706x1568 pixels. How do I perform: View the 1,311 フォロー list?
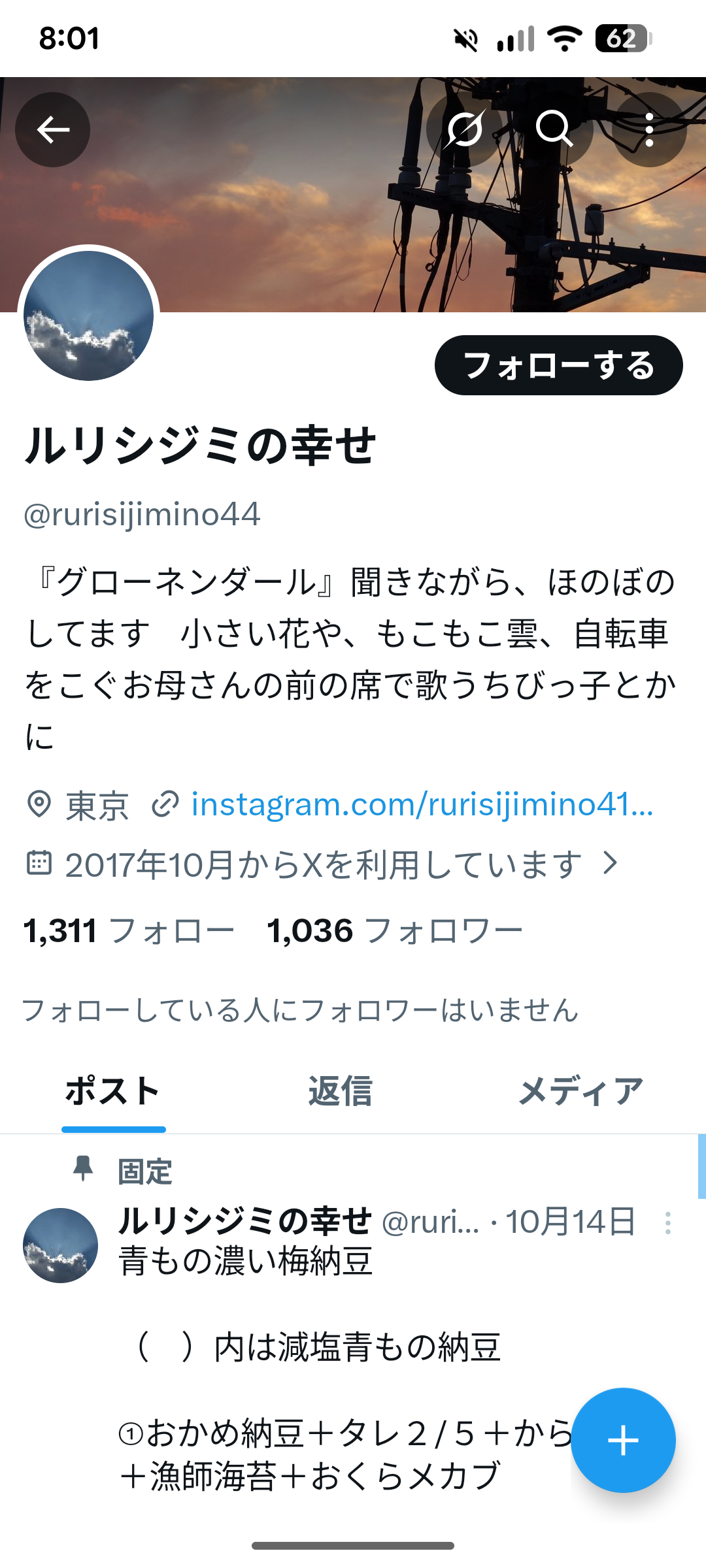pyautogui.click(x=129, y=930)
